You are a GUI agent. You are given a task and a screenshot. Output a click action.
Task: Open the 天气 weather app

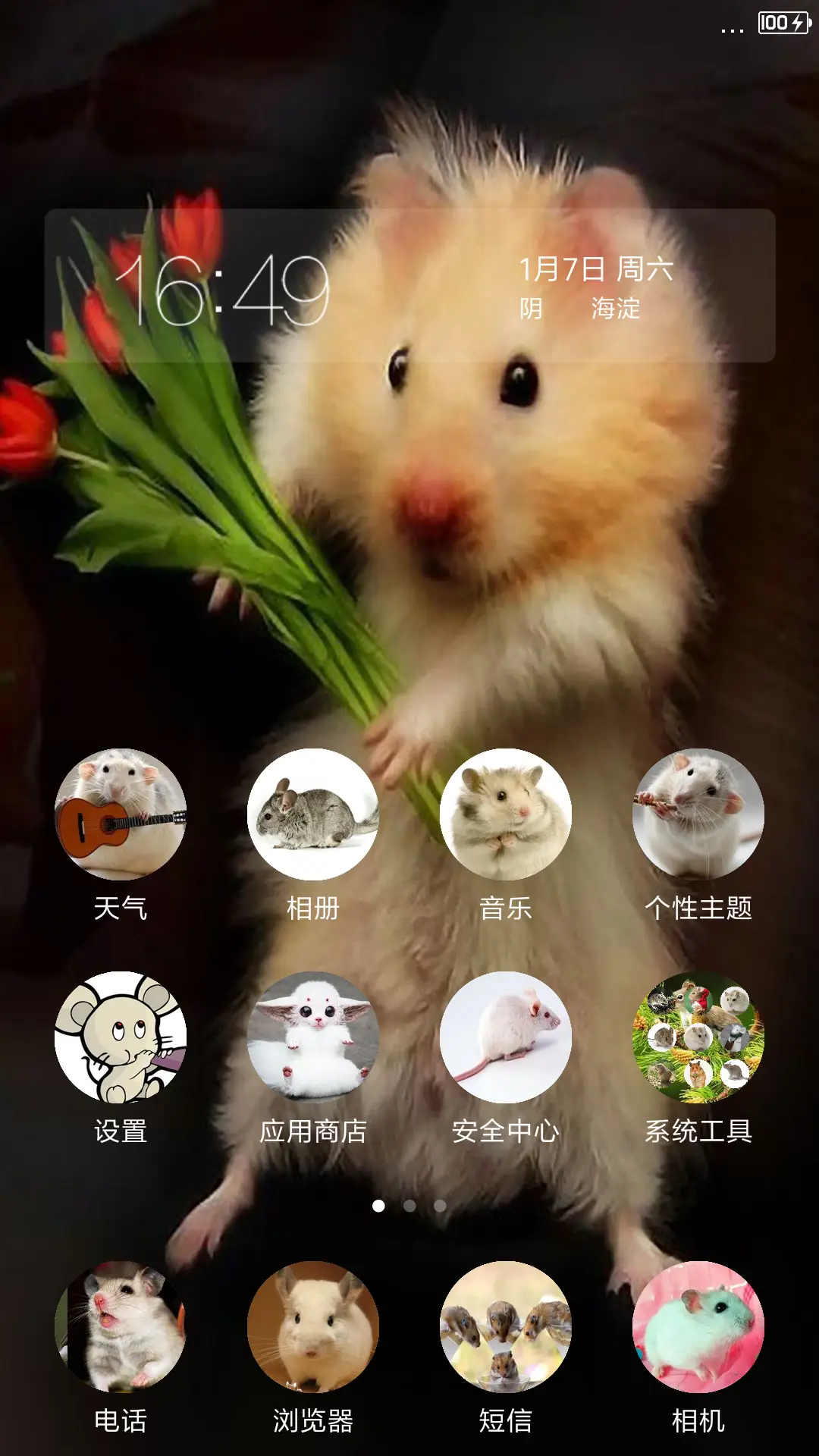pyautogui.click(x=121, y=814)
